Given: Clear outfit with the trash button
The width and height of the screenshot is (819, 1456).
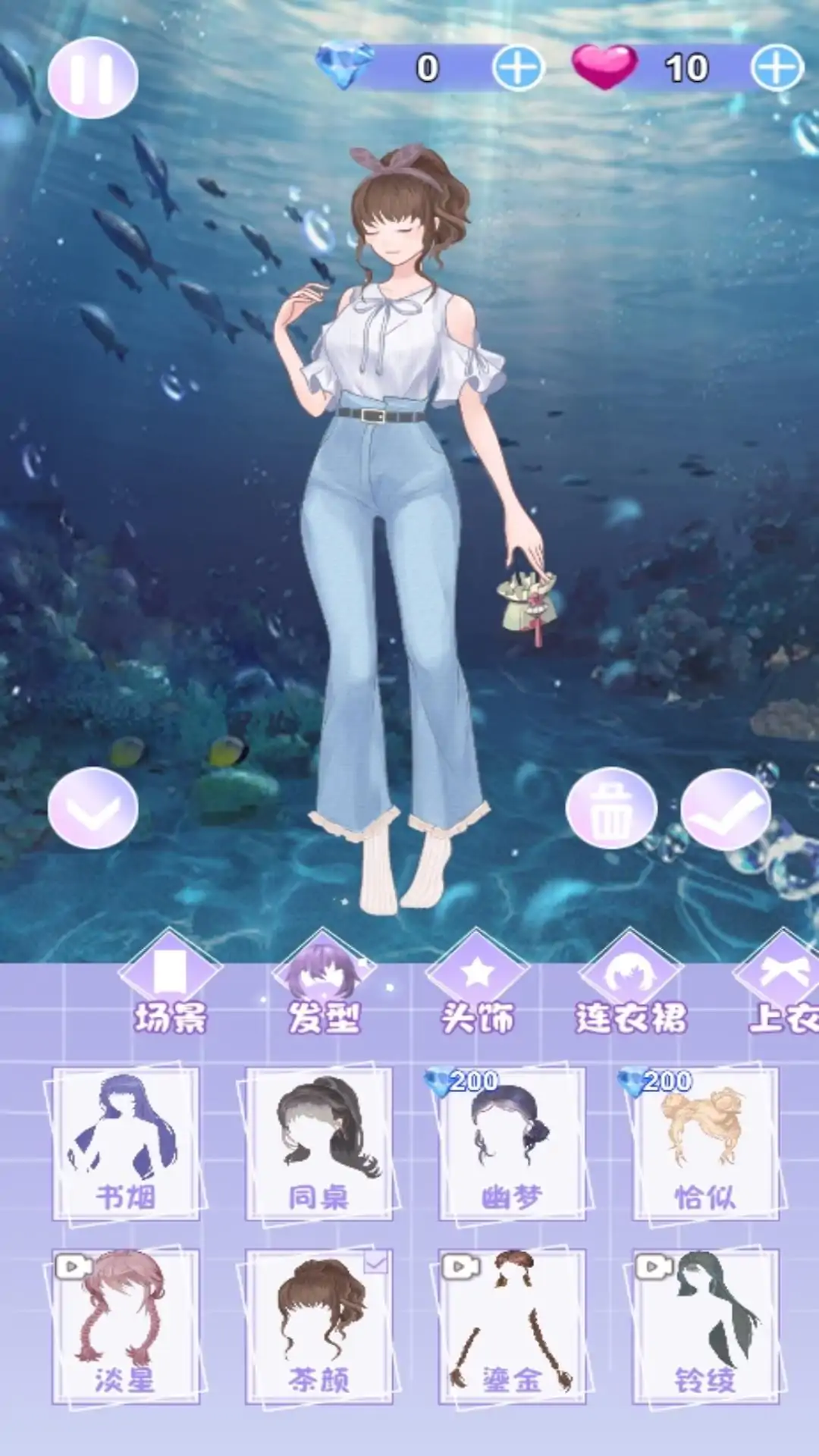Looking at the screenshot, I should (610, 808).
